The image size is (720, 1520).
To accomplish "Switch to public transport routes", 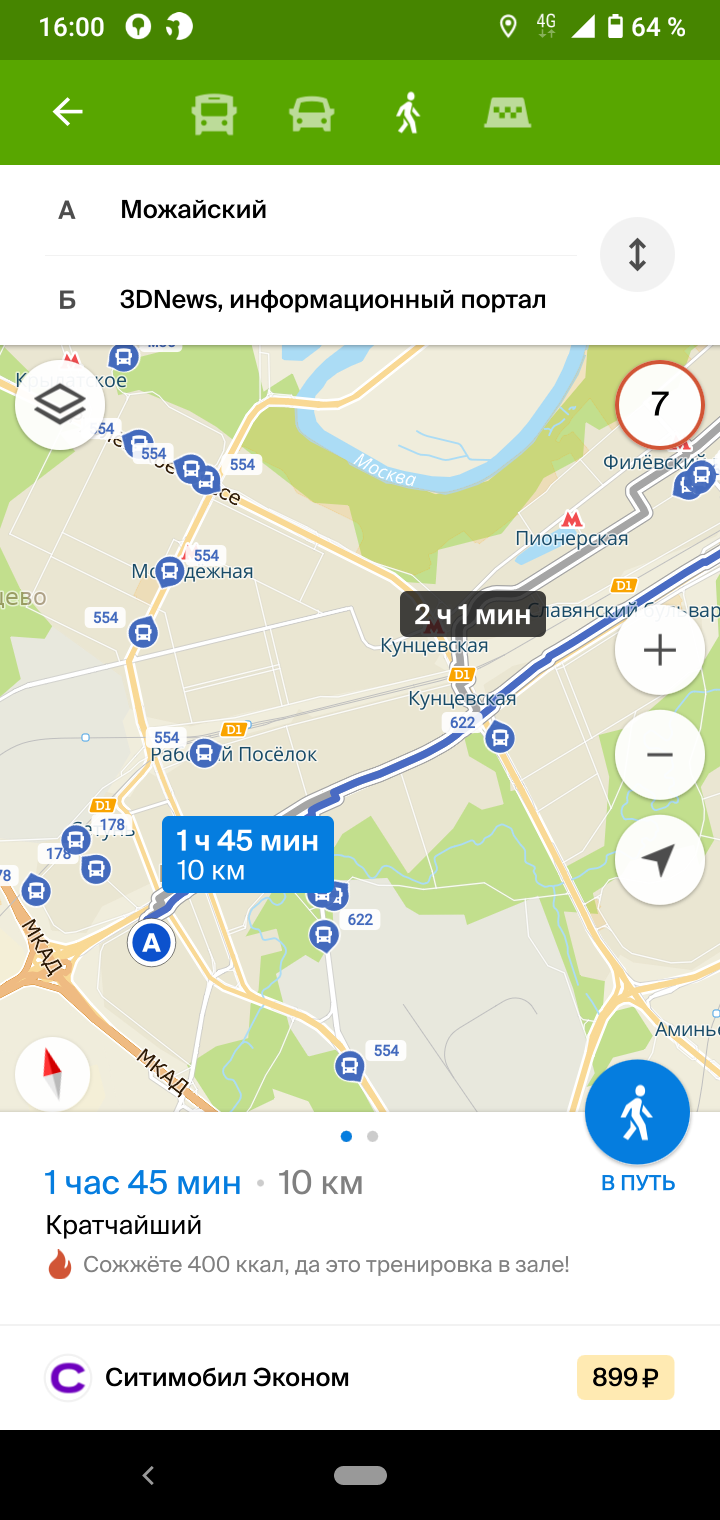I will (214, 113).
